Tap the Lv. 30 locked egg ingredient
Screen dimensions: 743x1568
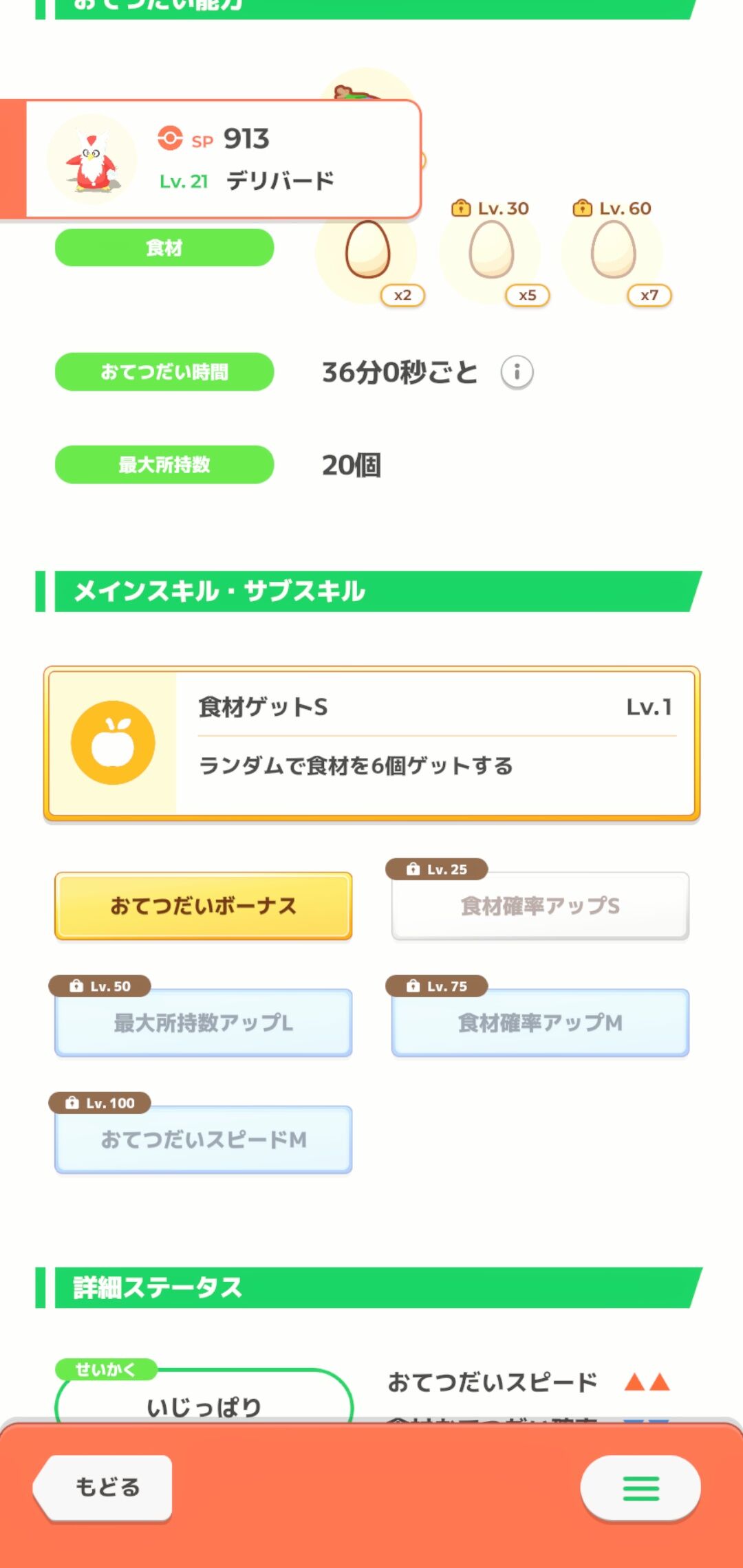[491, 251]
